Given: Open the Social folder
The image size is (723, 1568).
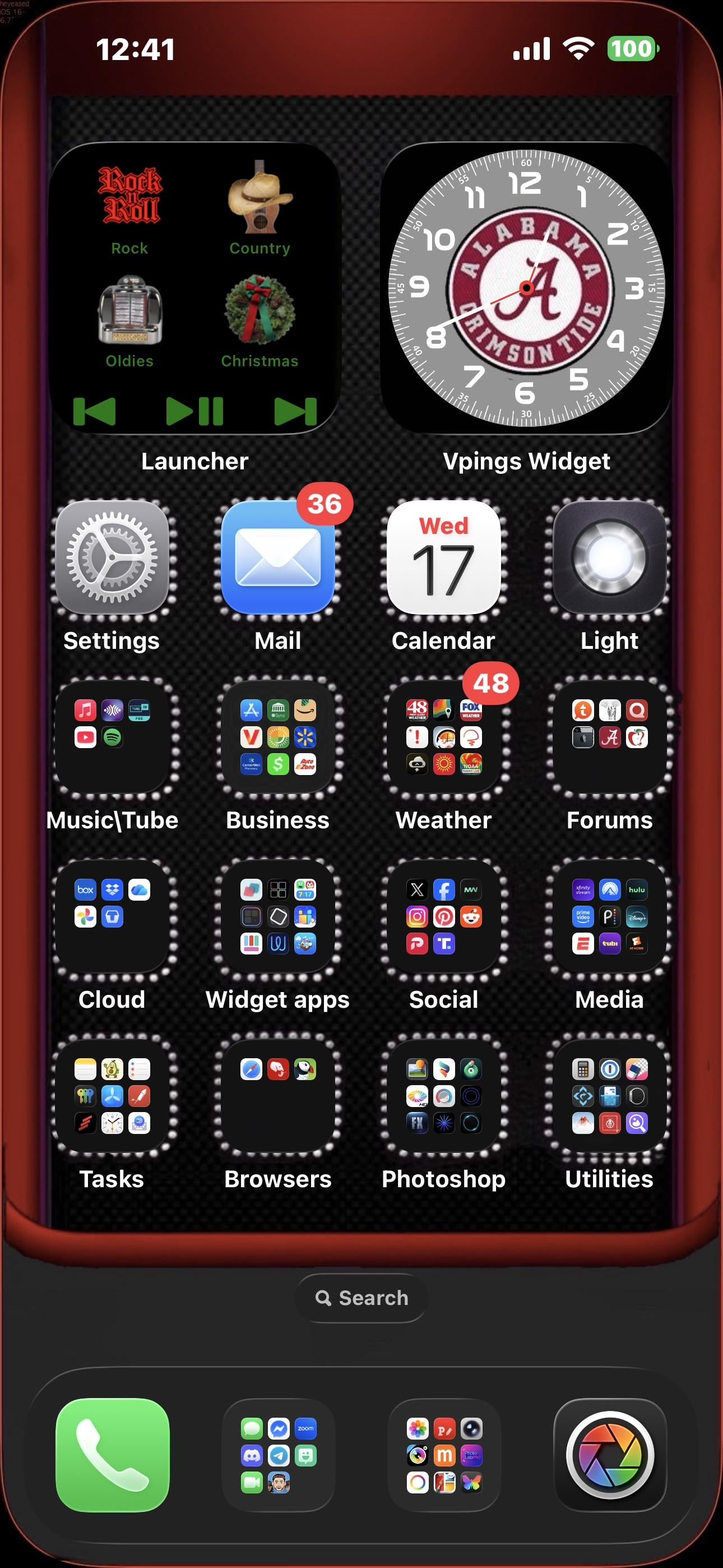Looking at the screenshot, I should [x=444, y=916].
